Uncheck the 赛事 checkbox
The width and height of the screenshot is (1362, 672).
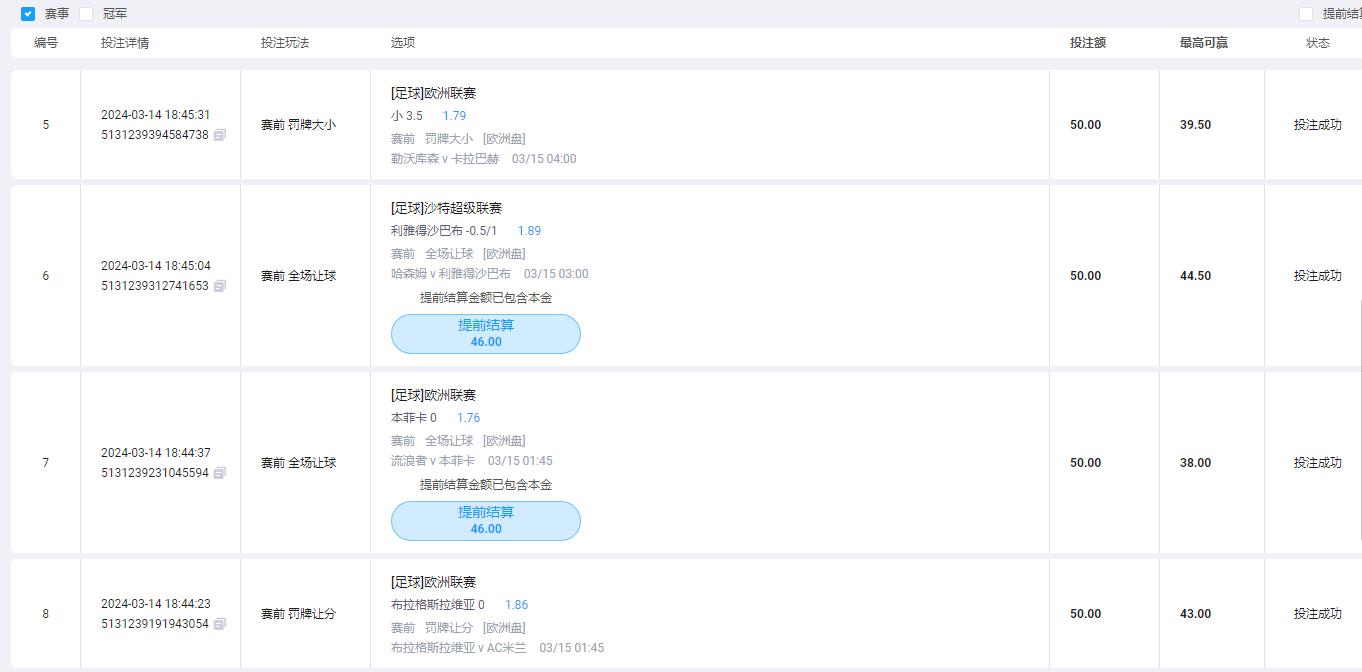point(28,14)
